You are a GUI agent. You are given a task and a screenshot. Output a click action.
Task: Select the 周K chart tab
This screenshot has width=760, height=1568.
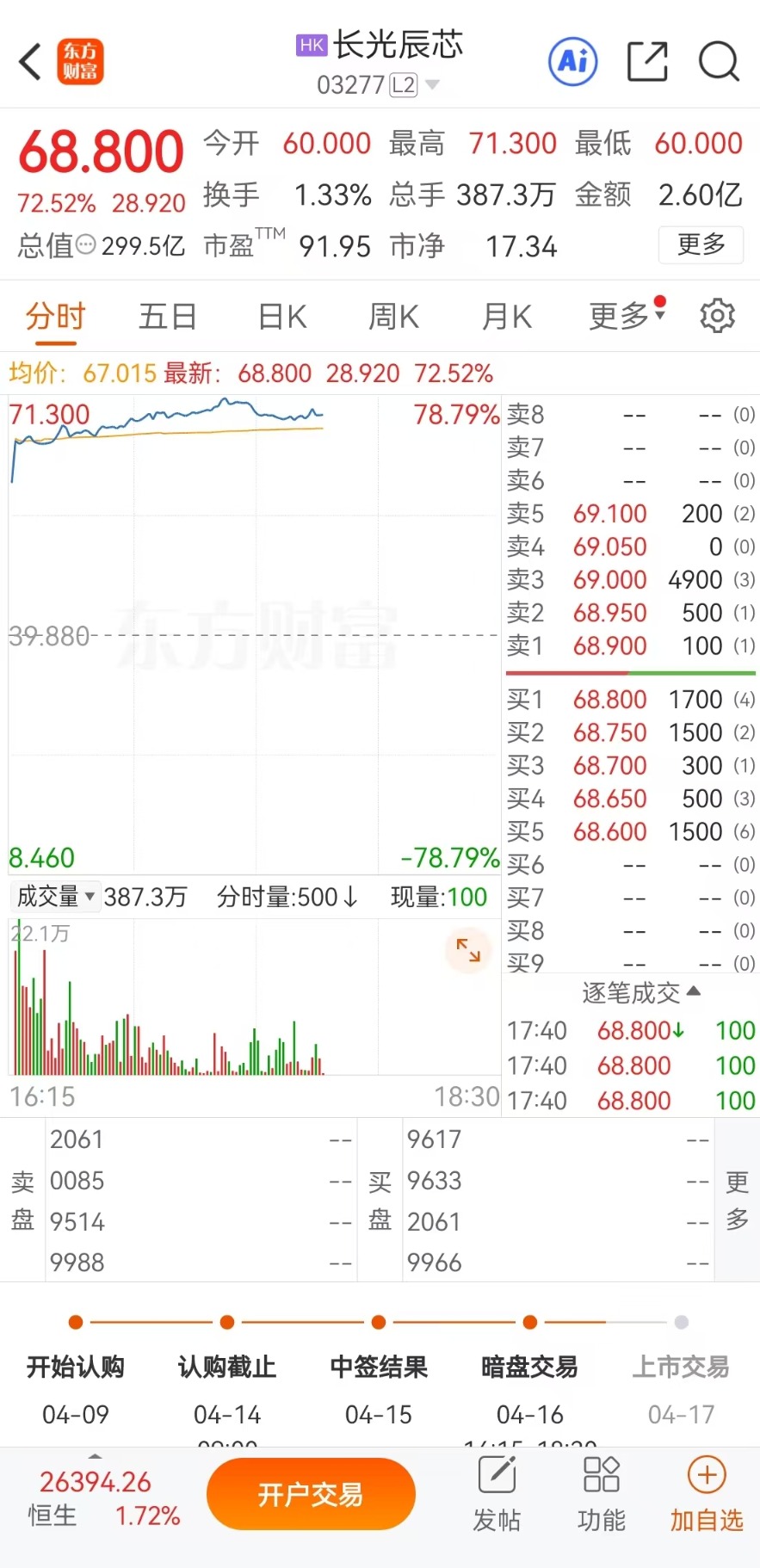pyautogui.click(x=393, y=317)
